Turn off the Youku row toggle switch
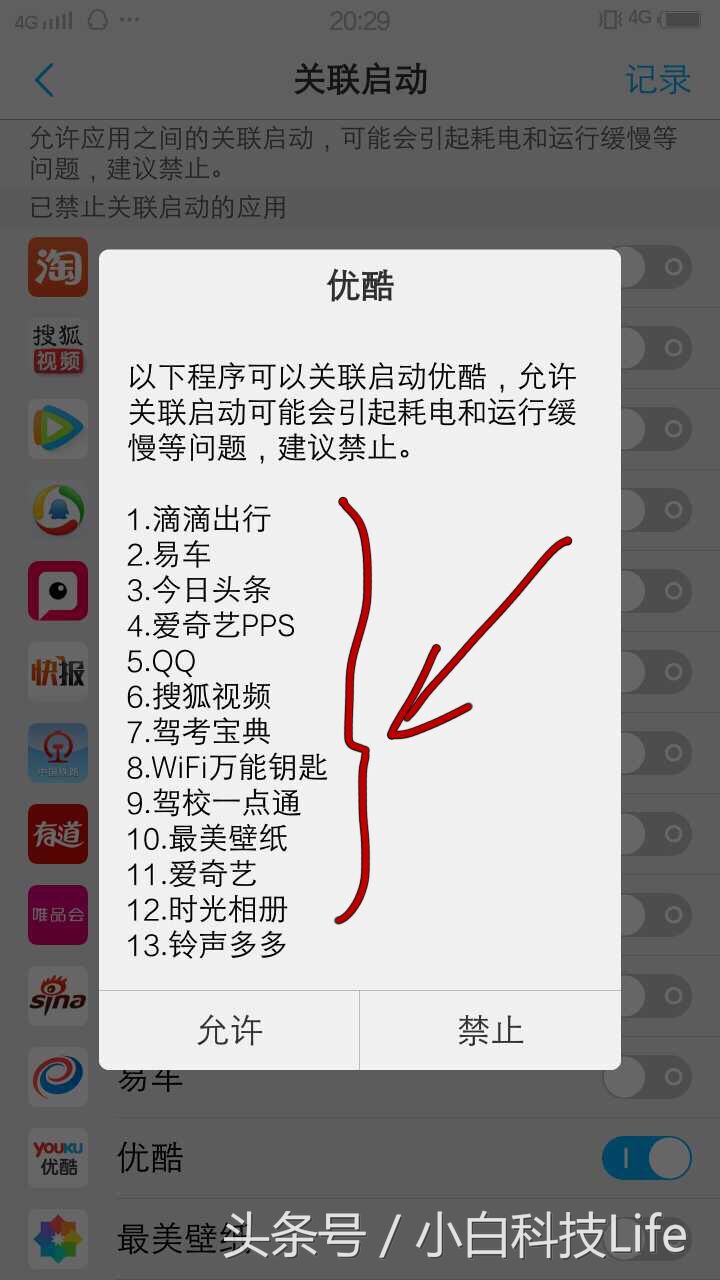The width and height of the screenshot is (720, 1280). click(x=646, y=1157)
